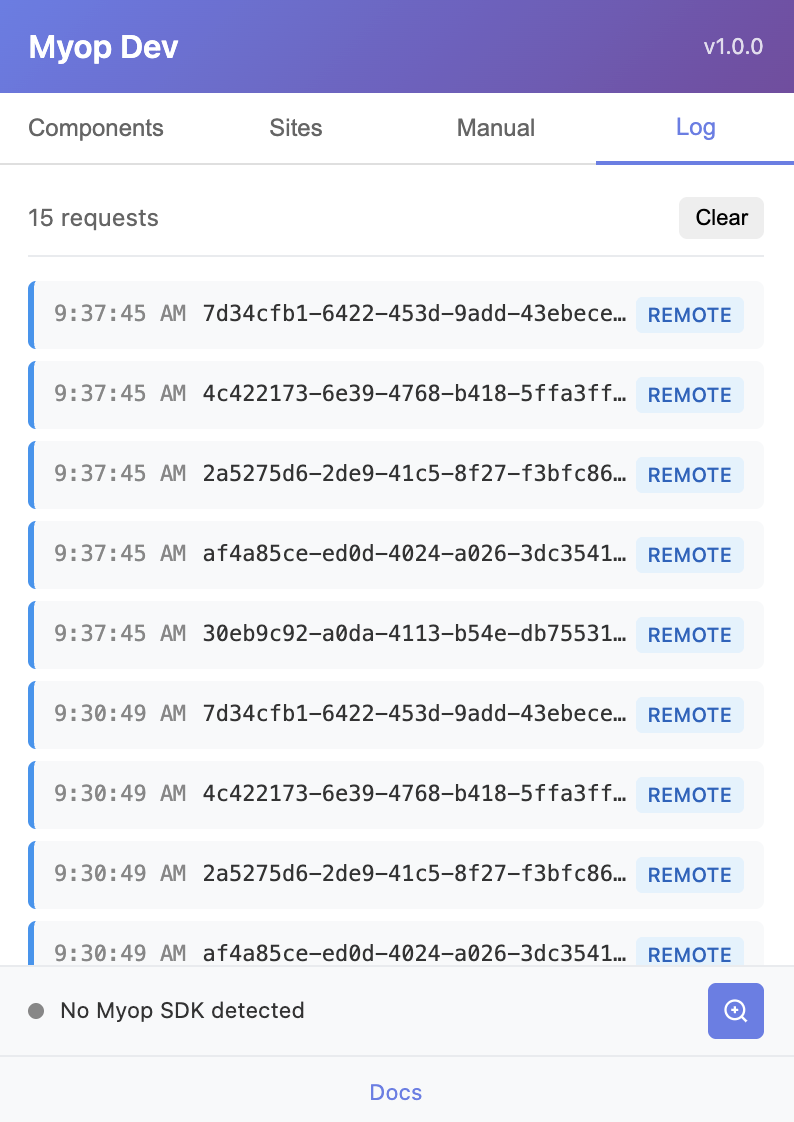The height and width of the screenshot is (1122, 794).
Task: Click the REMOTE badge next to 4c422173
Action: [689, 394]
